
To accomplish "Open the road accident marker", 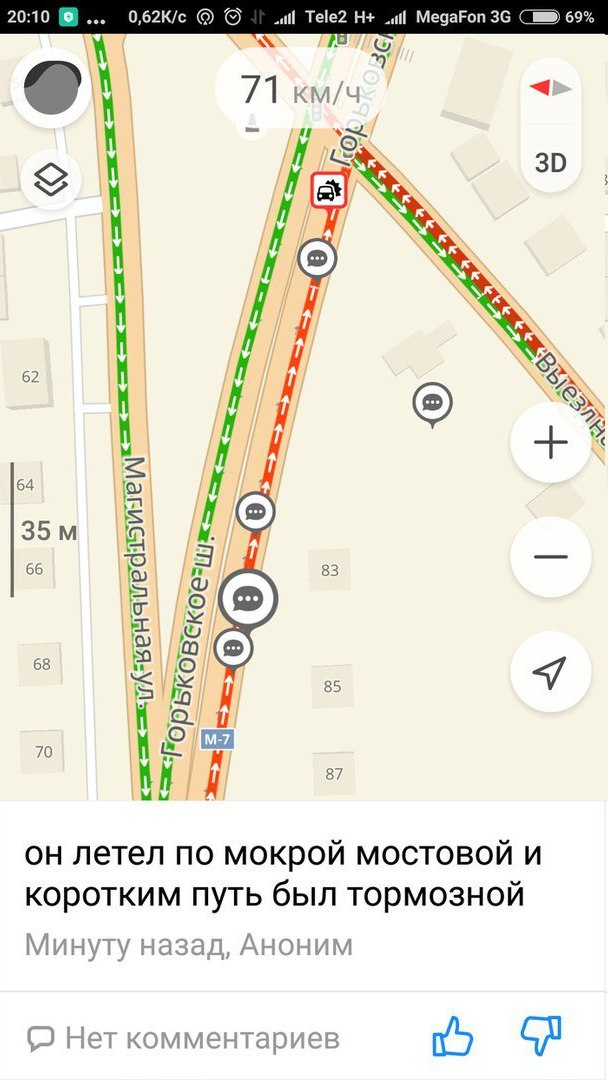I will pos(328,190).
